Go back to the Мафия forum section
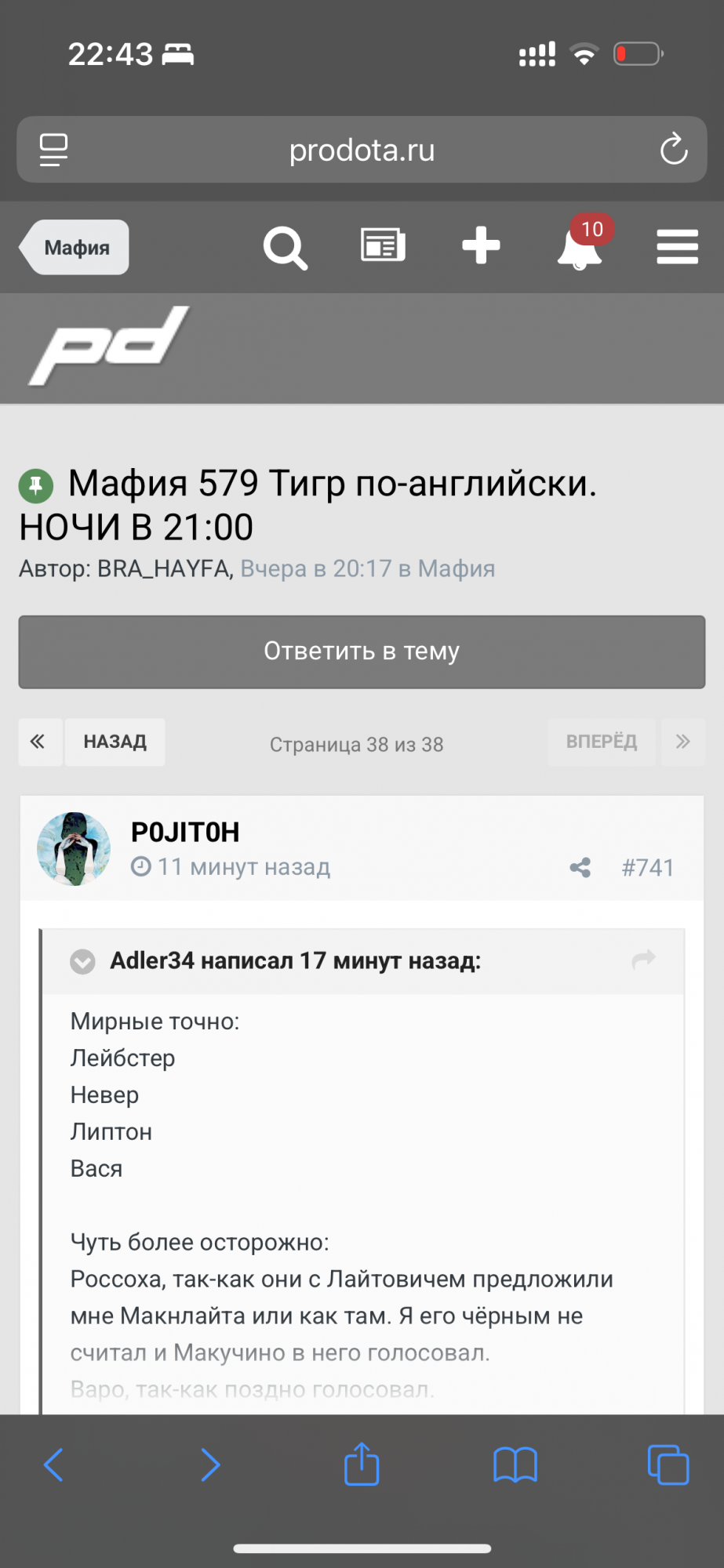 (75, 248)
